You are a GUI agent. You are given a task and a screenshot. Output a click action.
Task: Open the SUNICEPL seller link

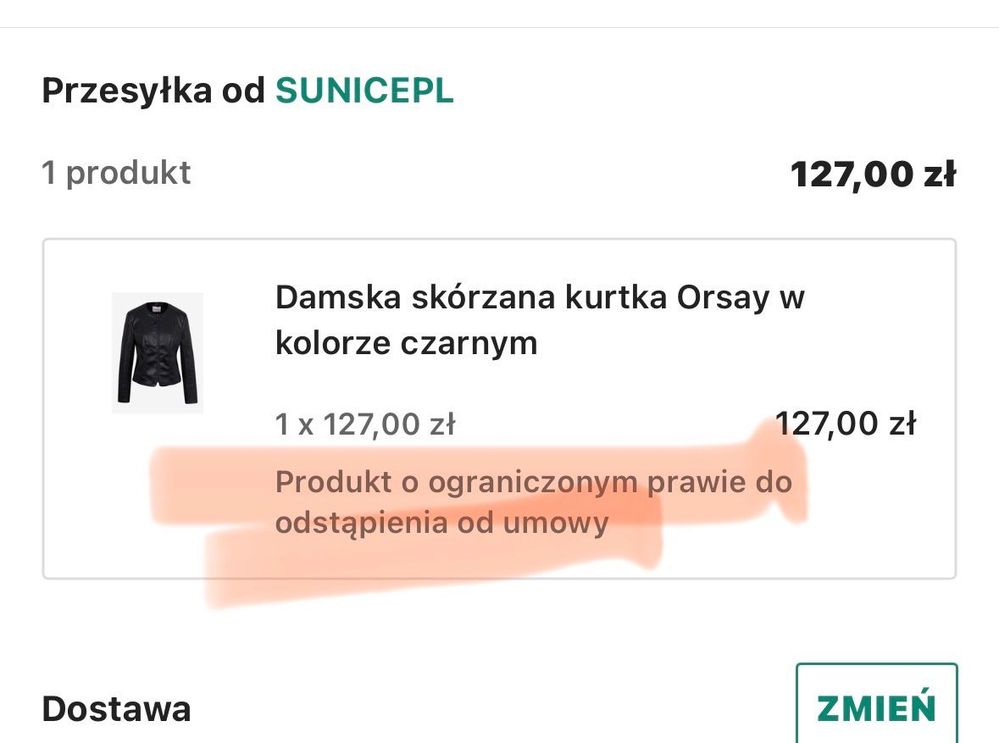click(x=364, y=91)
